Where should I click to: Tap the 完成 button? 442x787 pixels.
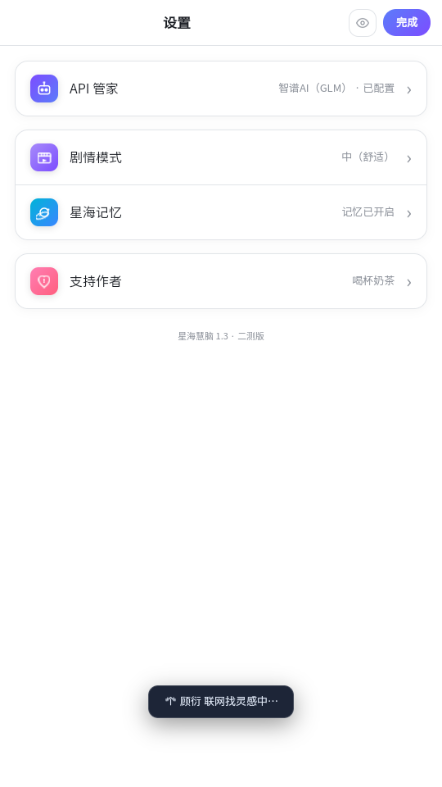point(406,23)
